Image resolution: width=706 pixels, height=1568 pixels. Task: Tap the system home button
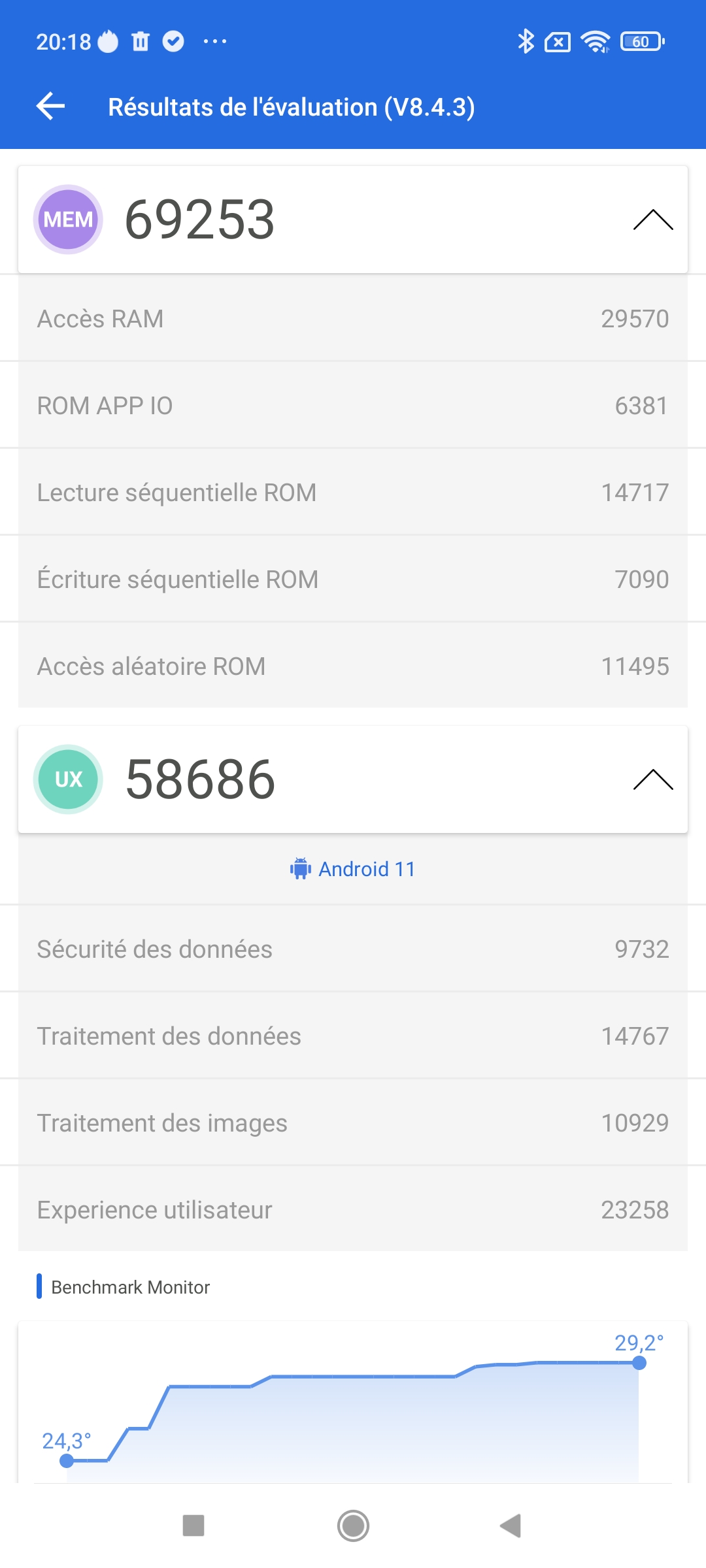click(x=353, y=1526)
